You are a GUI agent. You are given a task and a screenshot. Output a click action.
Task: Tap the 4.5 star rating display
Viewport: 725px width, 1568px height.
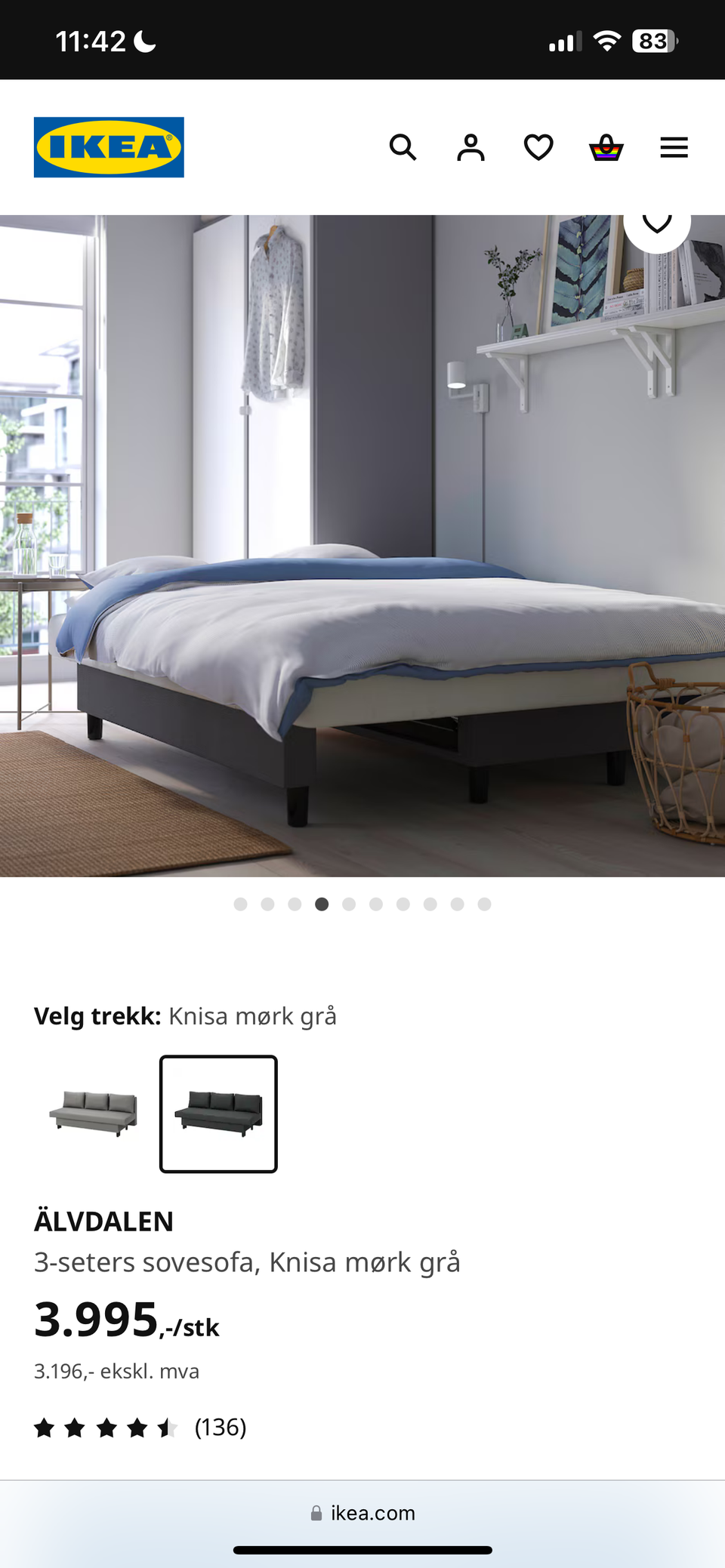(x=104, y=1427)
